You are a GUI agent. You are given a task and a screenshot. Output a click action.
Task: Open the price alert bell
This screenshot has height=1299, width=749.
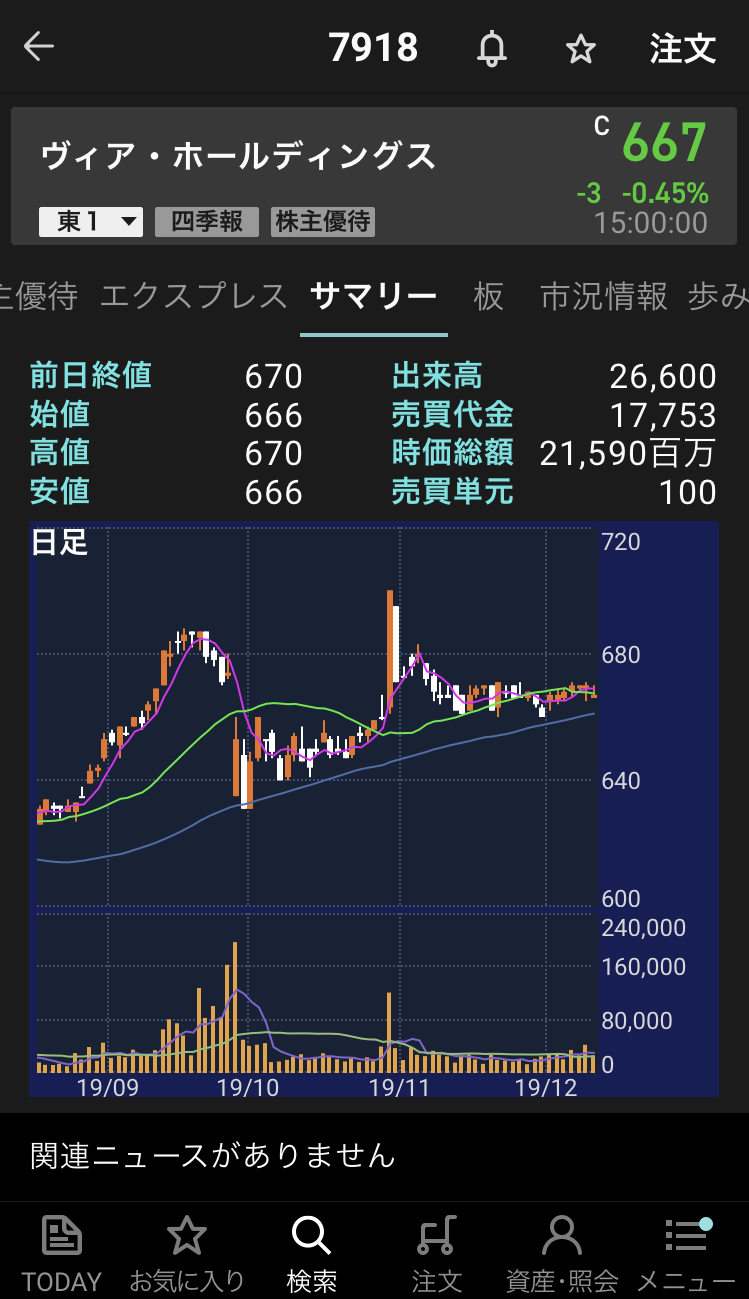pyautogui.click(x=491, y=48)
